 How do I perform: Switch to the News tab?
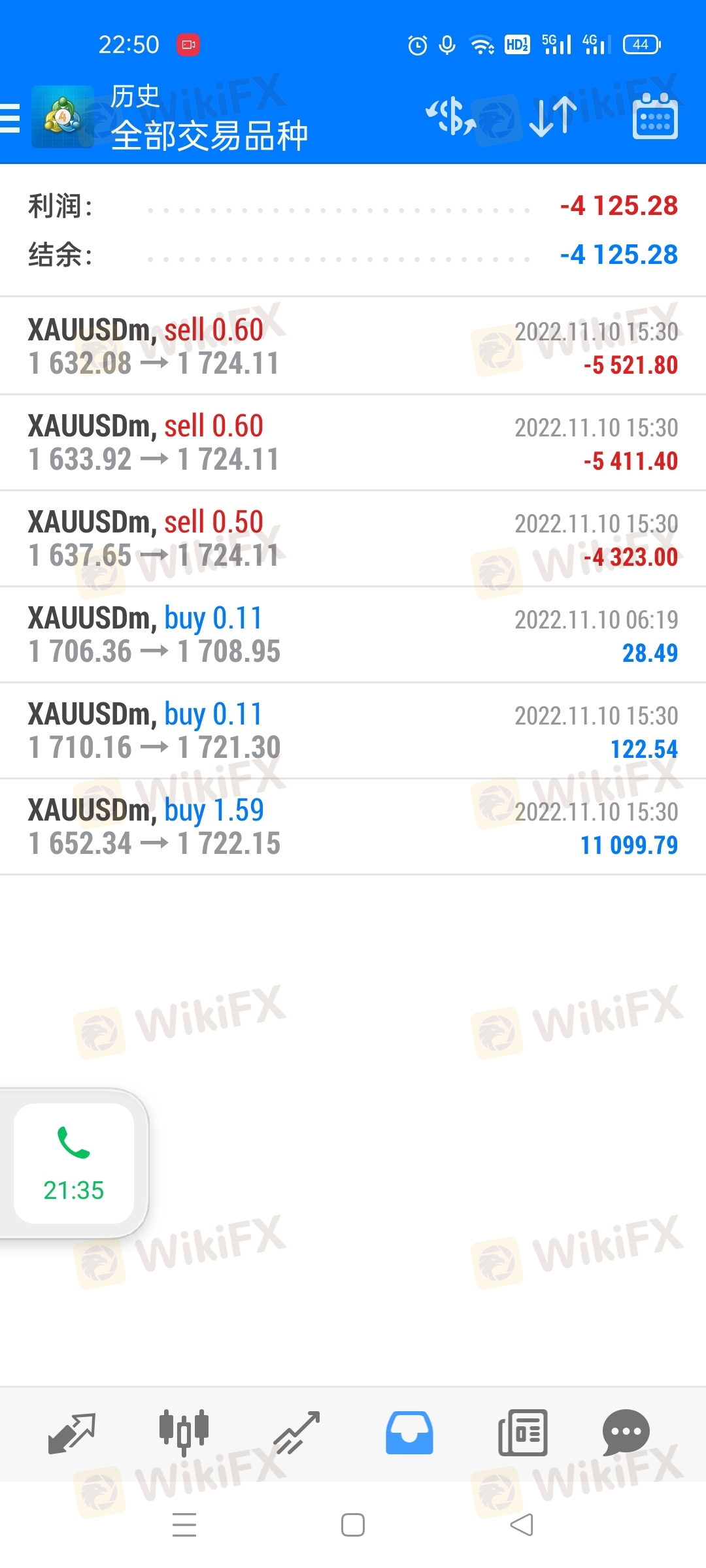[522, 1433]
